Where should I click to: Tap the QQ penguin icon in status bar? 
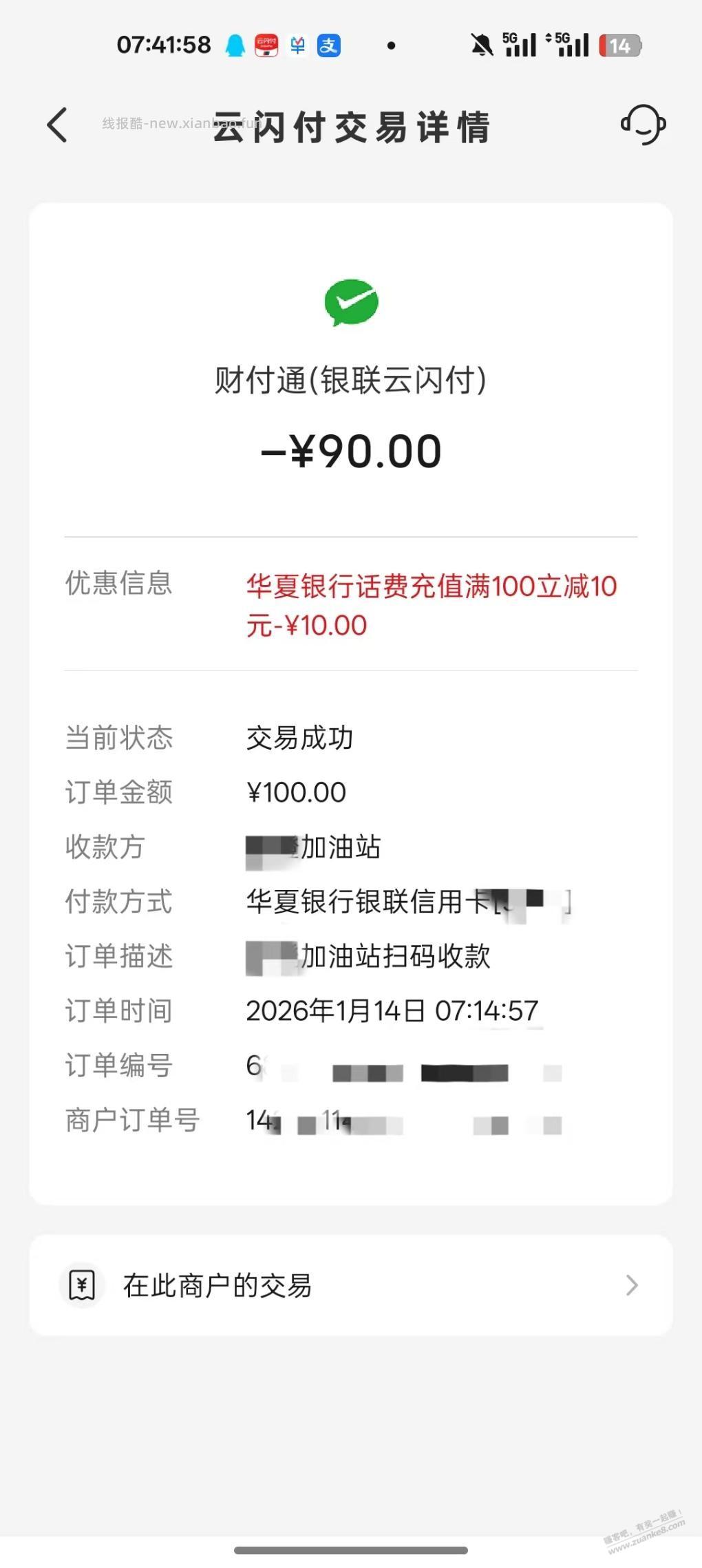click(235, 44)
